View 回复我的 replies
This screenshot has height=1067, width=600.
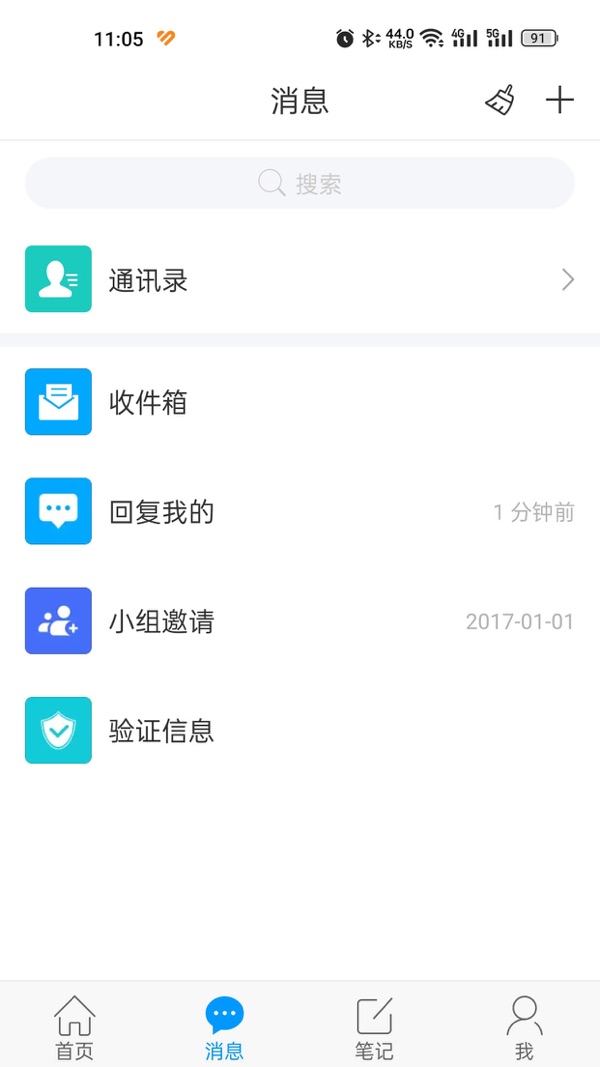click(300, 512)
